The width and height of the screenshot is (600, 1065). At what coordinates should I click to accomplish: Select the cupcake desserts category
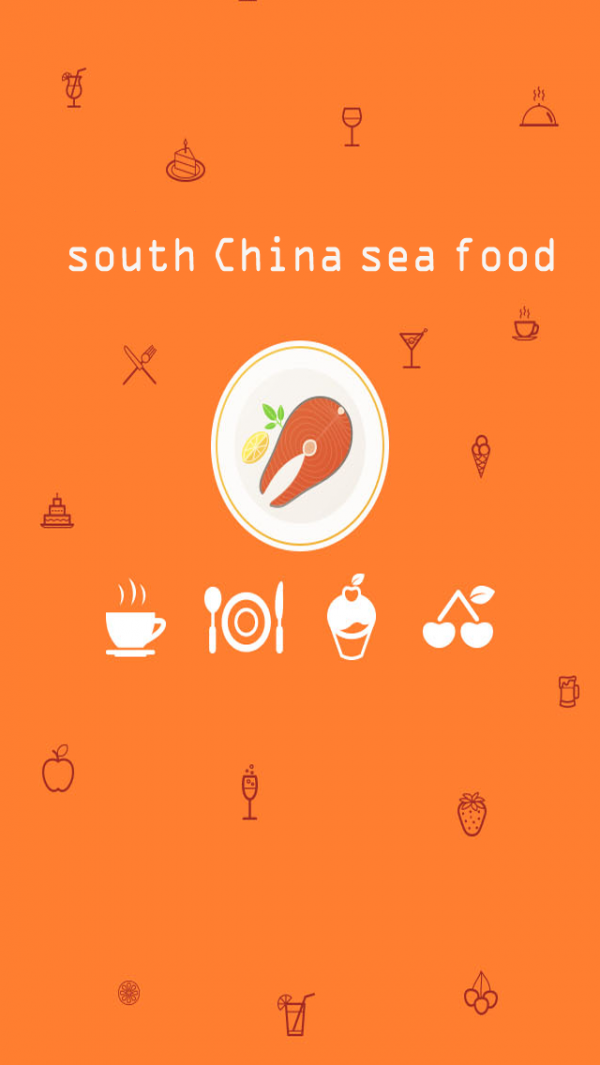click(x=350, y=618)
